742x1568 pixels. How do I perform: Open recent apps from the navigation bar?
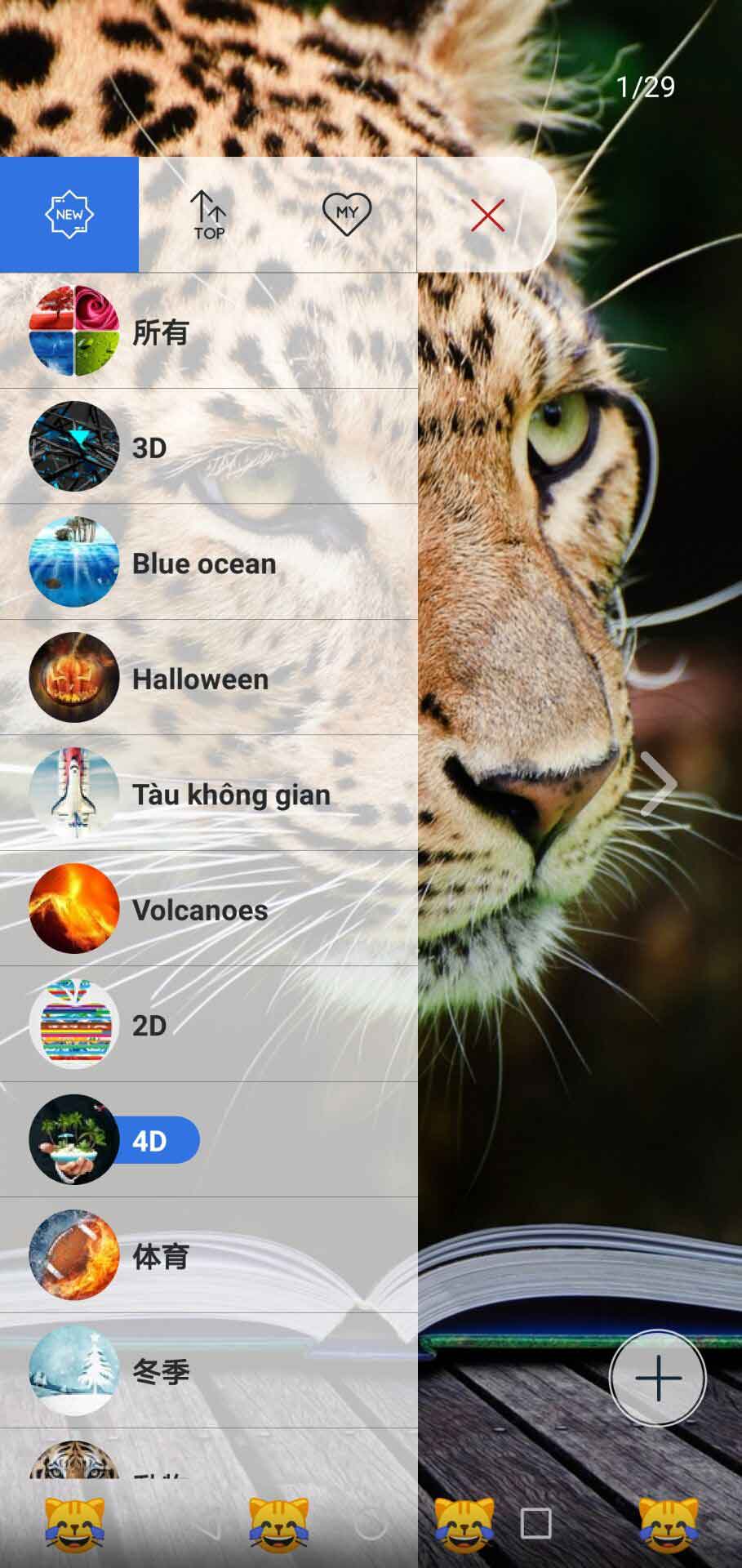[535, 1523]
